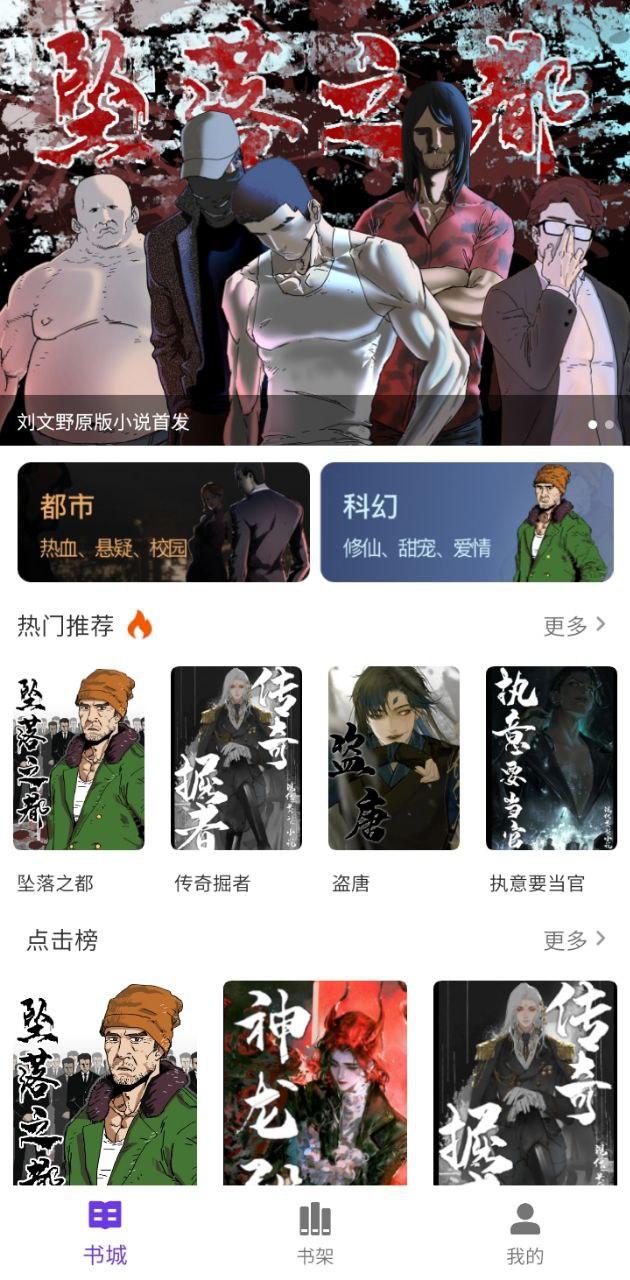Go to the 我的 tab
630x1280 pixels.
coord(525,1234)
